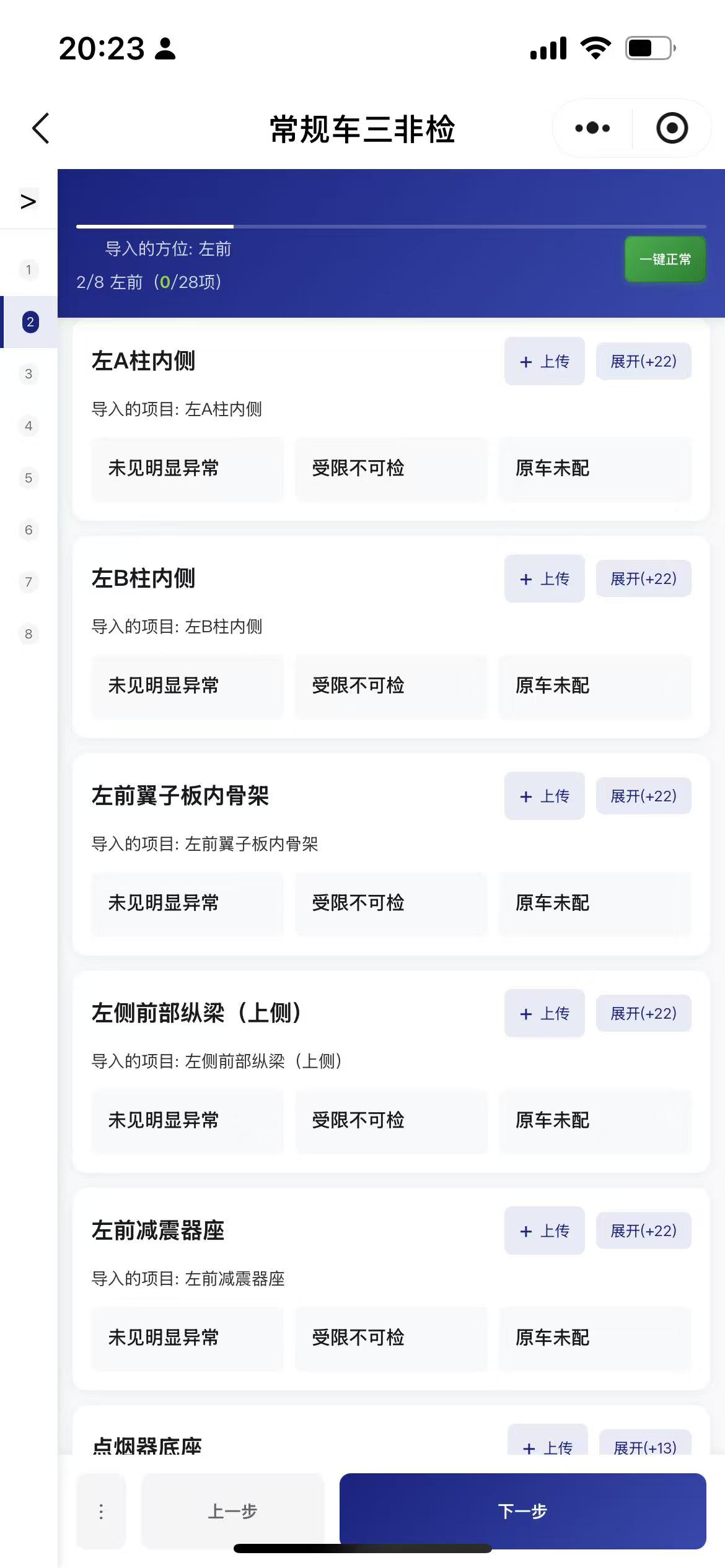The image size is (725, 1568).
Task: Expand 展开(+13) for 点烟器底座
Action: (645, 1448)
